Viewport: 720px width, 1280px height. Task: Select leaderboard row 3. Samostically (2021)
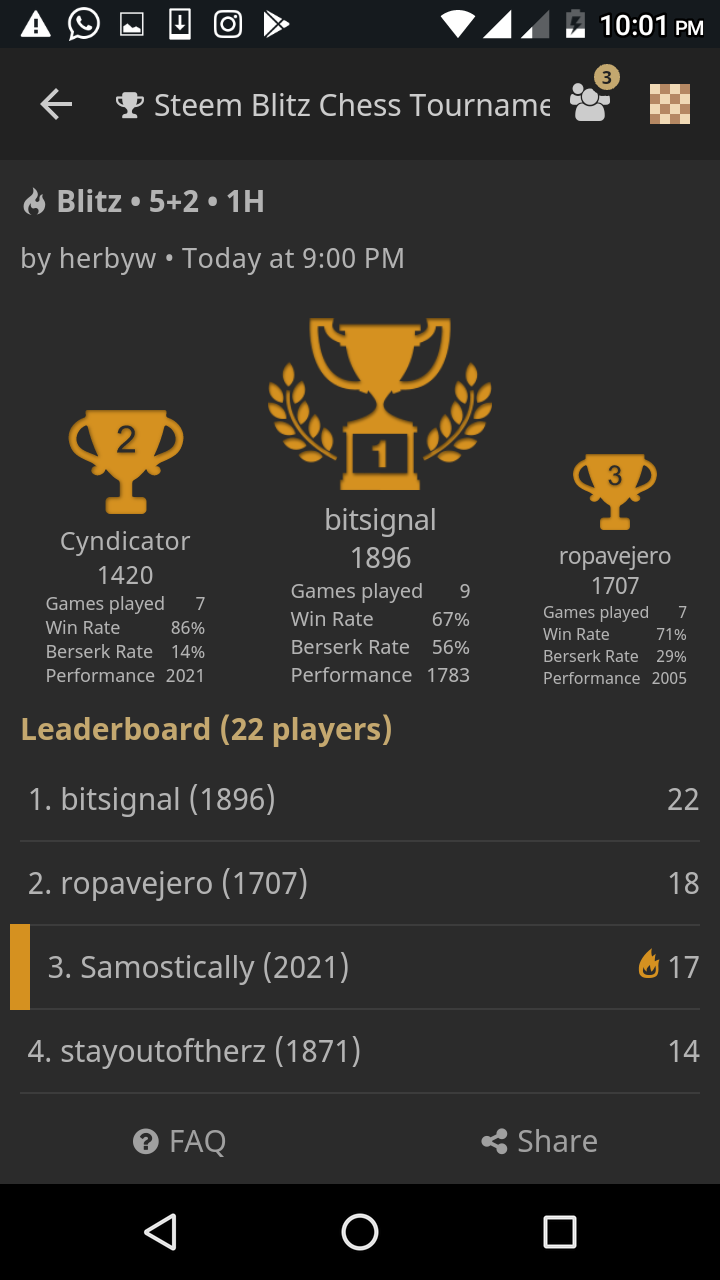tap(360, 967)
